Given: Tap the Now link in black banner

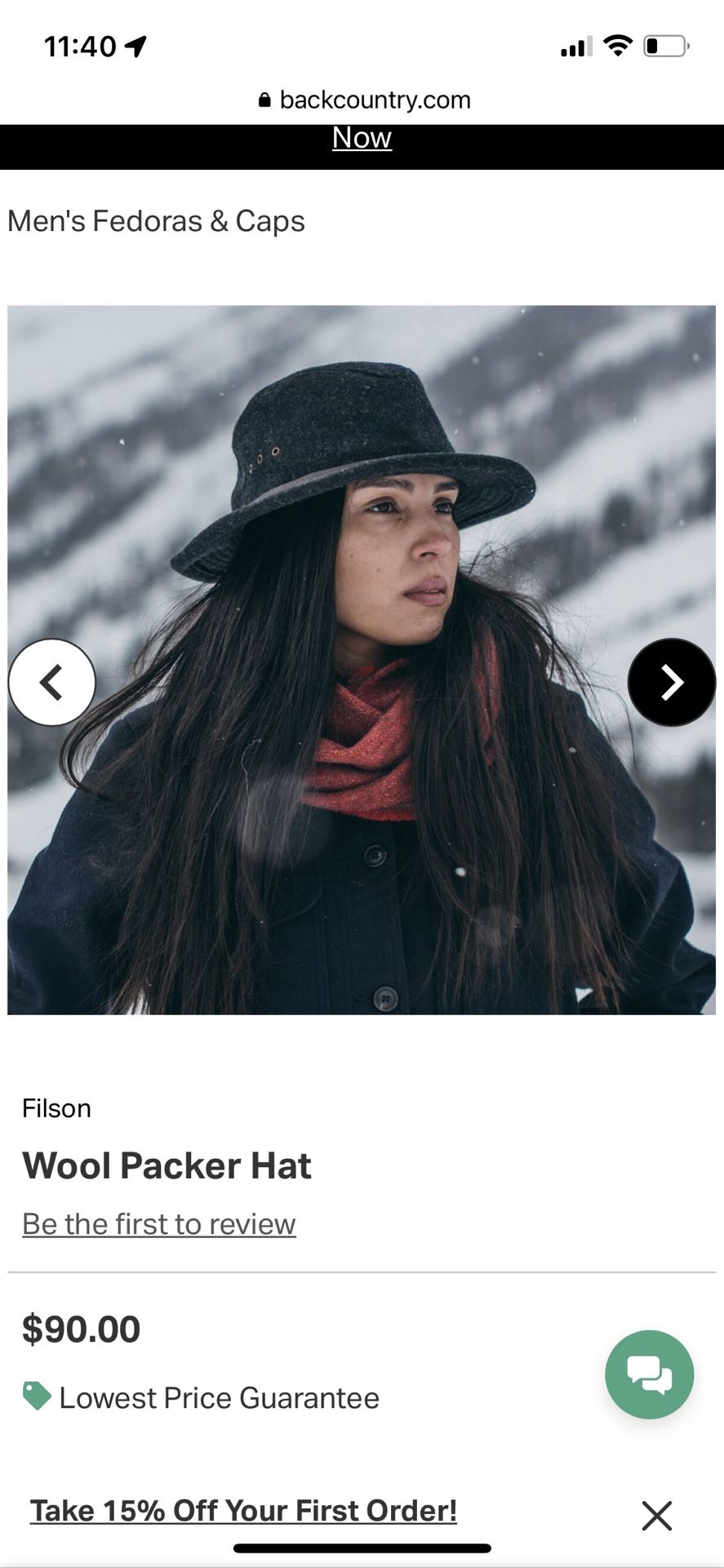Looking at the screenshot, I should coord(362,137).
